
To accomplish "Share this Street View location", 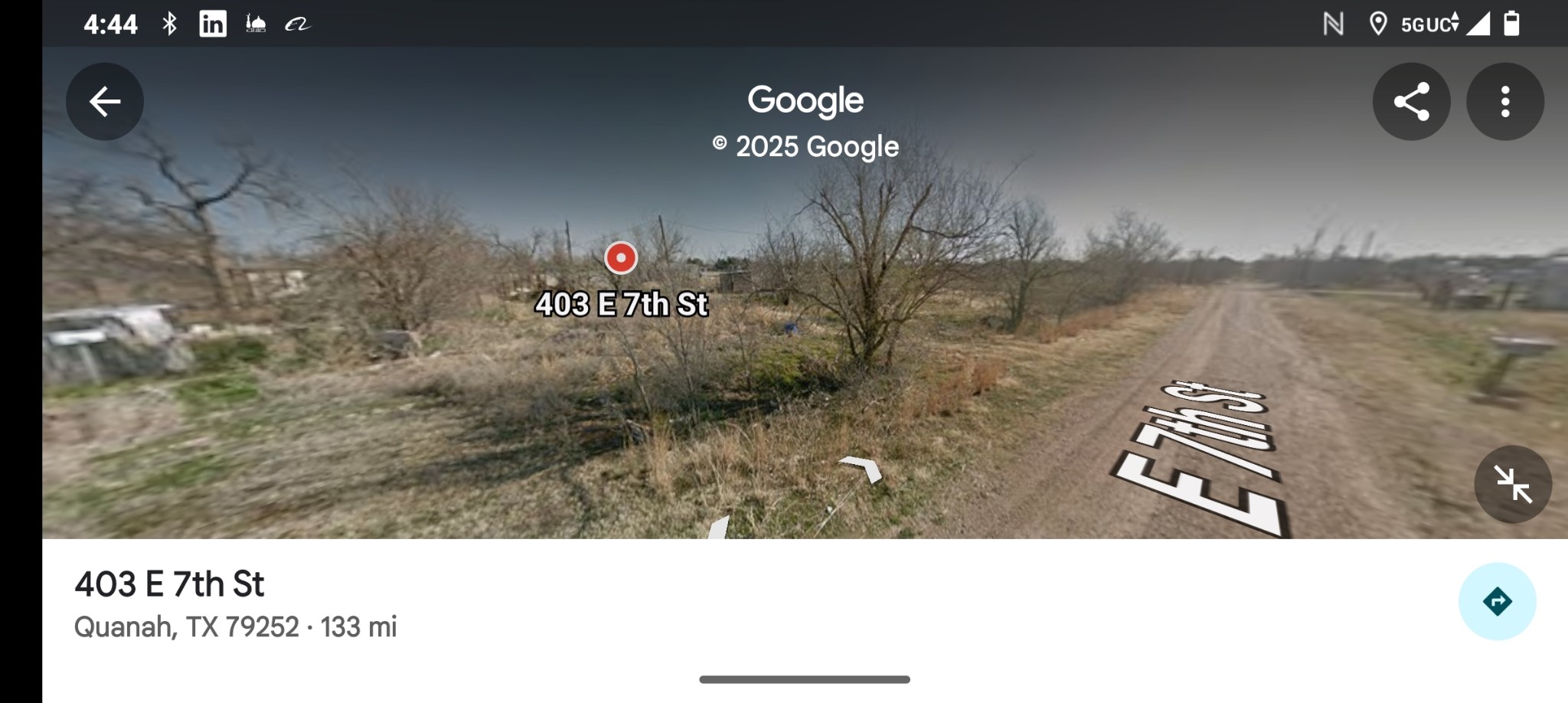I will point(1411,101).
